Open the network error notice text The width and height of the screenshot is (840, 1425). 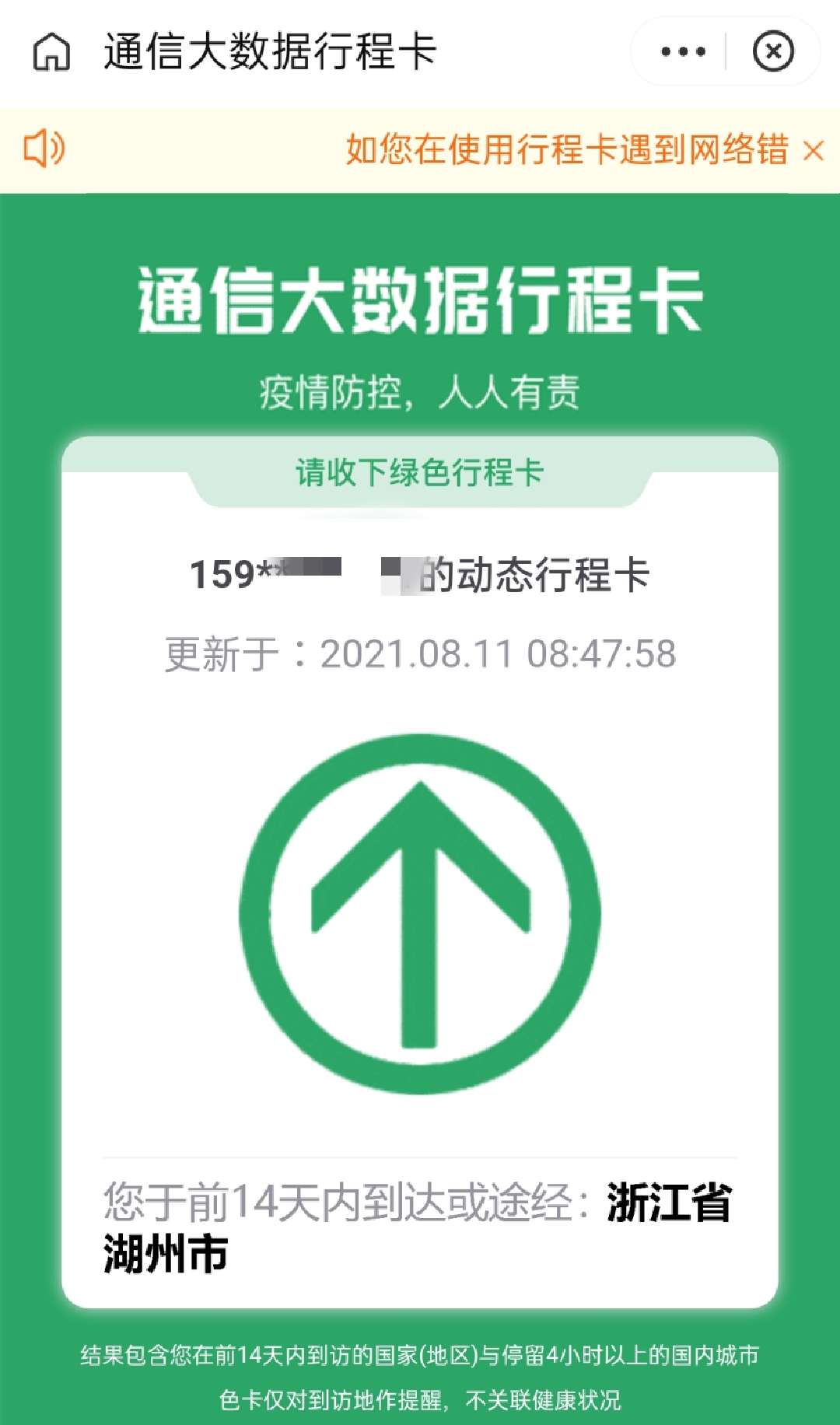click(x=566, y=149)
